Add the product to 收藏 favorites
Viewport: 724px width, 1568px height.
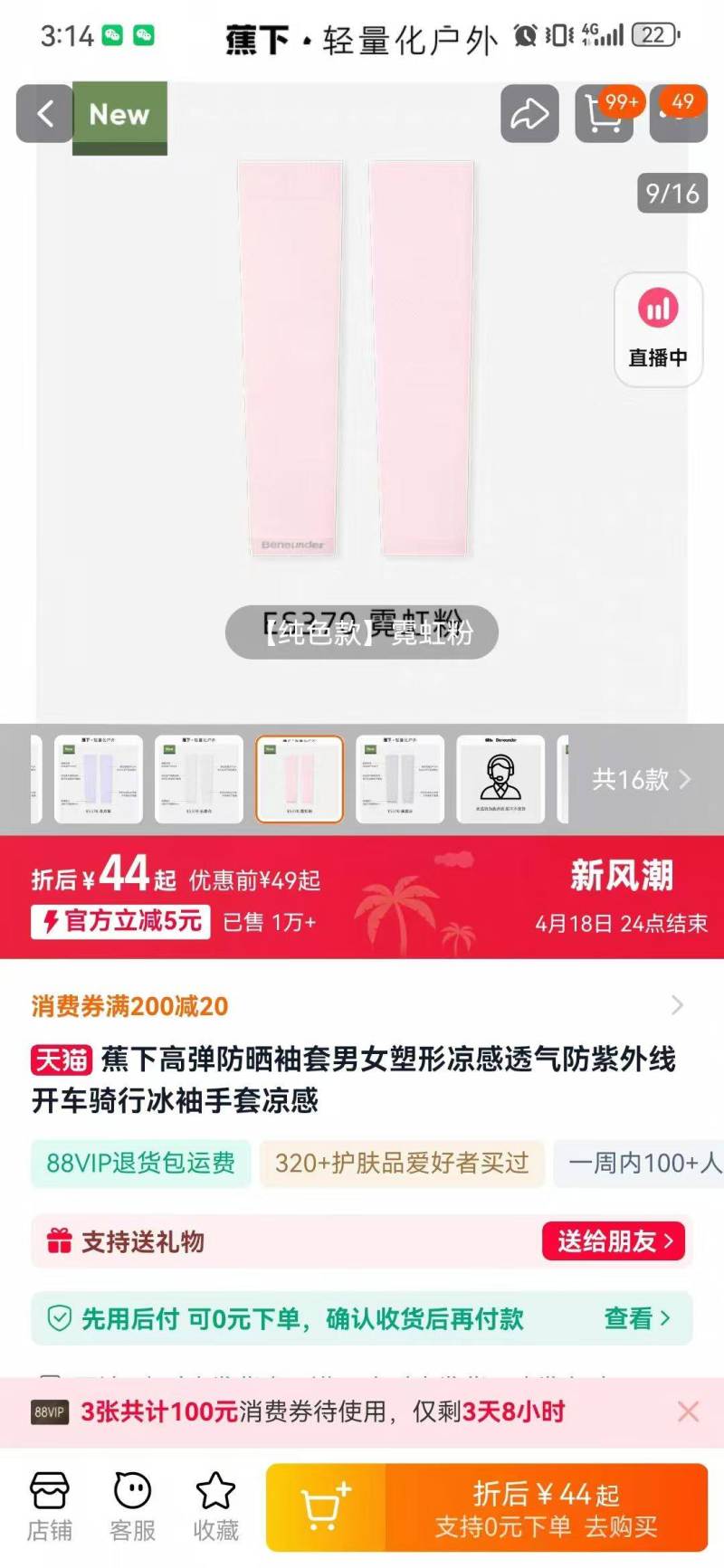click(x=215, y=1508)
